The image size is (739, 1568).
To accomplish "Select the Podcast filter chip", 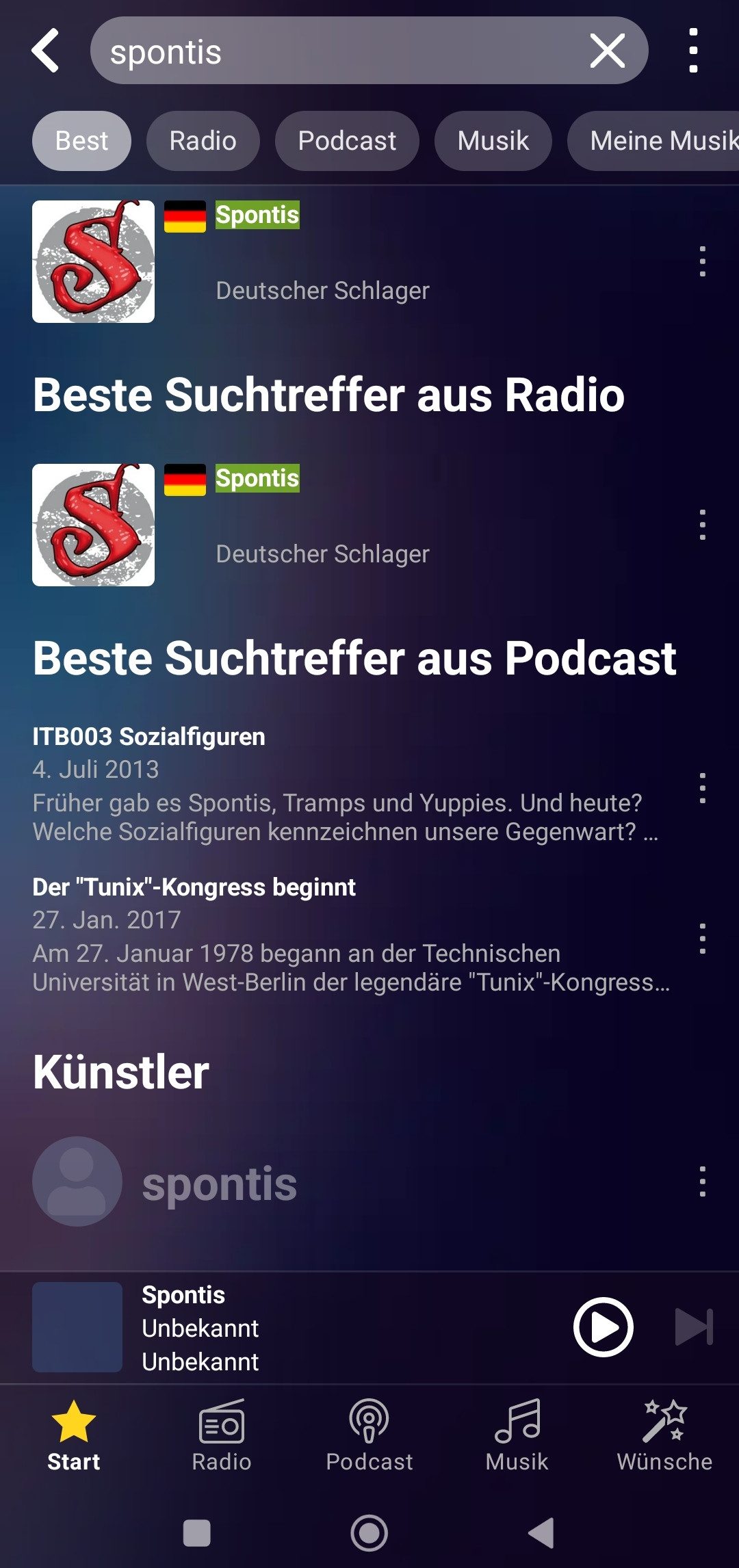I will (x=347, y=141).
